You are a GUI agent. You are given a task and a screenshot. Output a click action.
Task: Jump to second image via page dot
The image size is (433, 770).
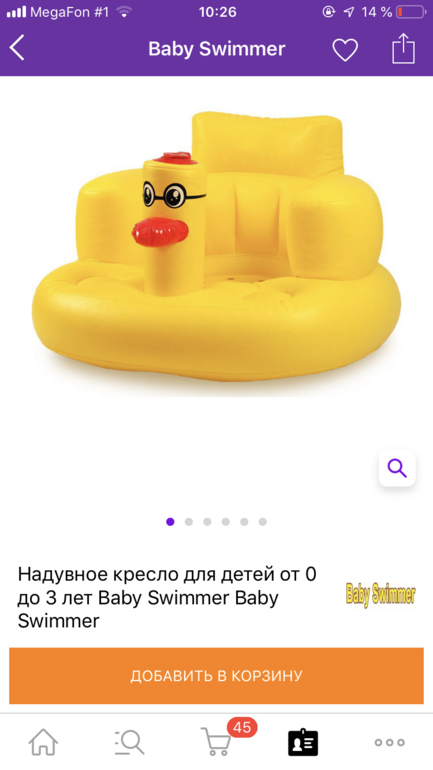tap(189, 522)
